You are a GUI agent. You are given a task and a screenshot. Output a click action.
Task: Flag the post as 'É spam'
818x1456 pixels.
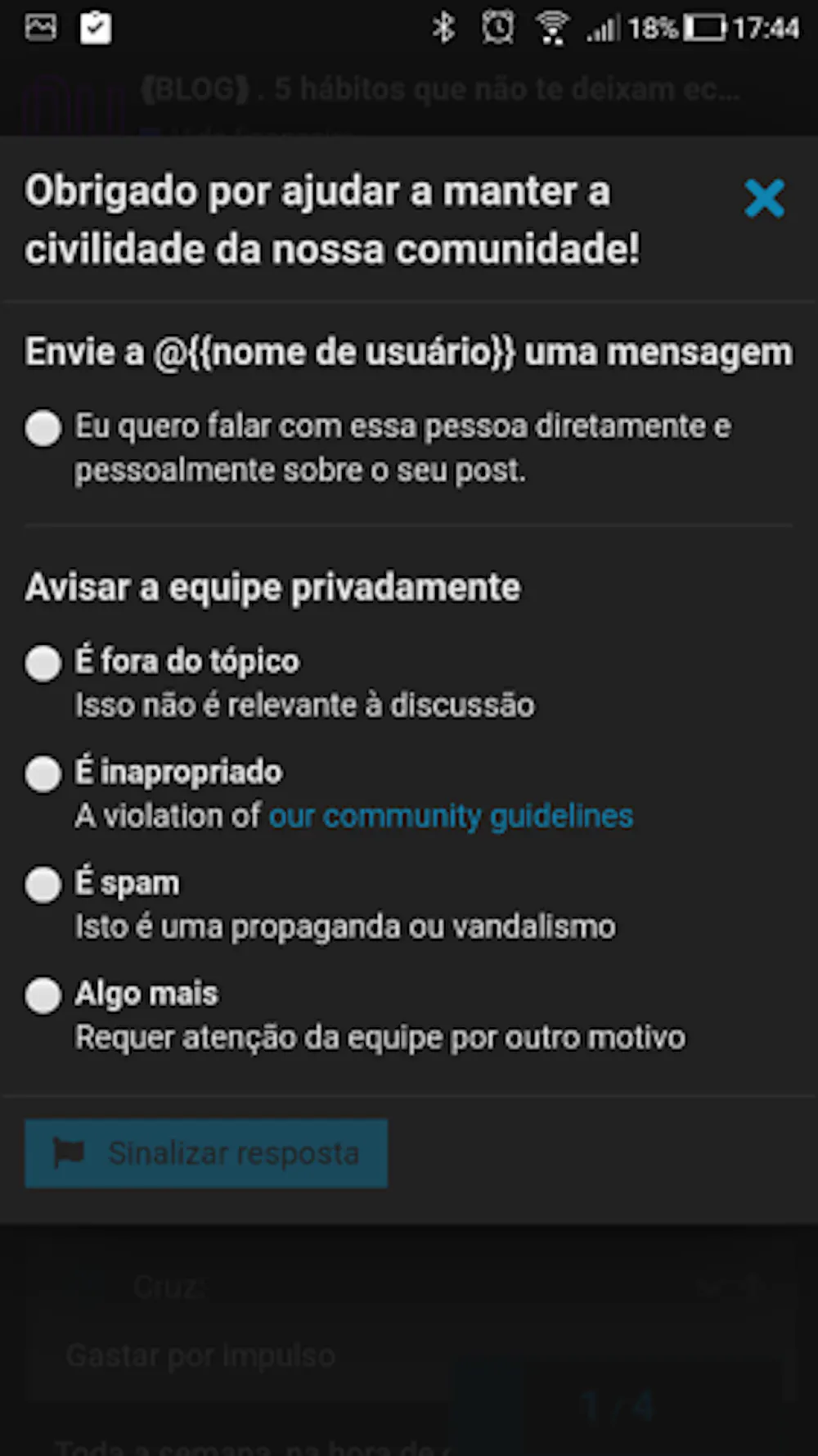[x=43, y=885]
